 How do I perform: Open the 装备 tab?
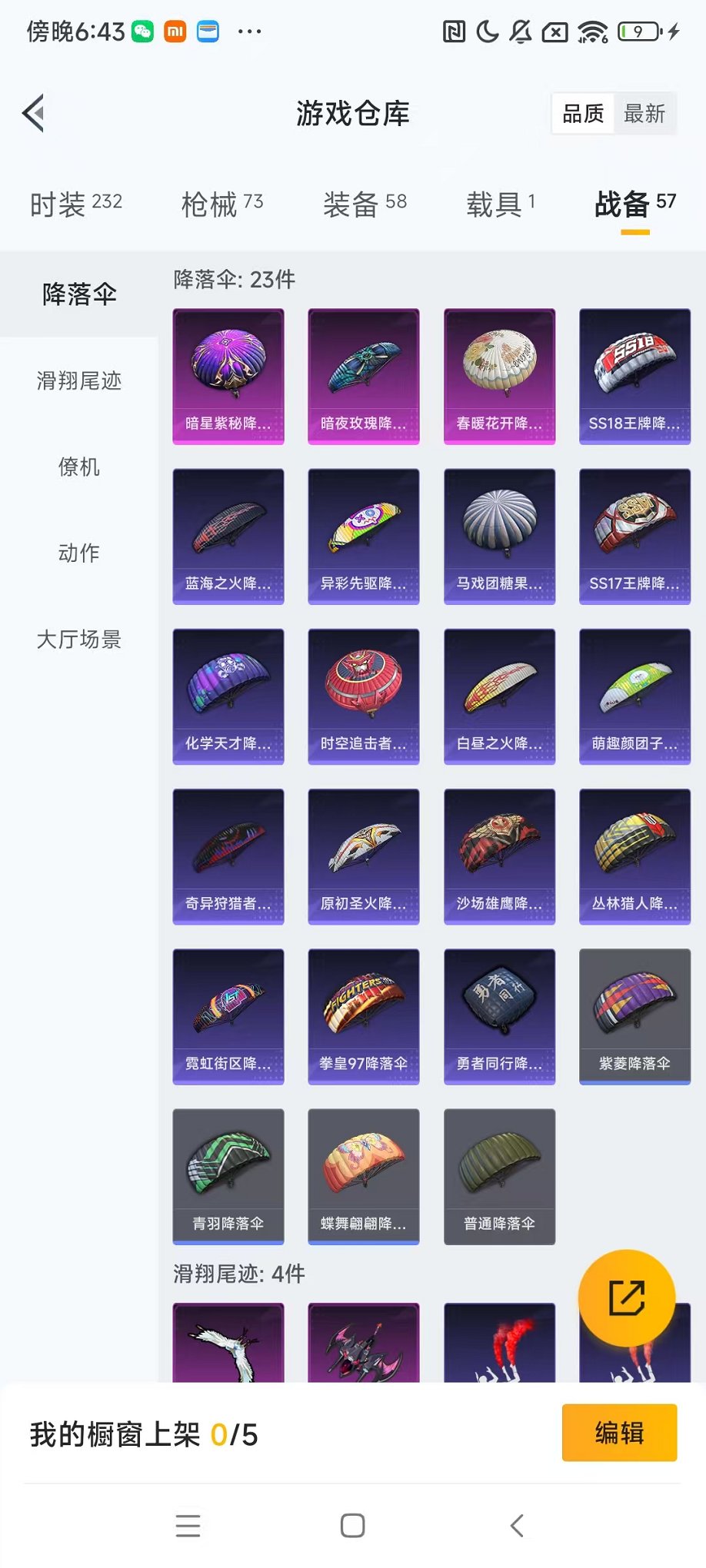pyautogui.click(x=365, y=204)
